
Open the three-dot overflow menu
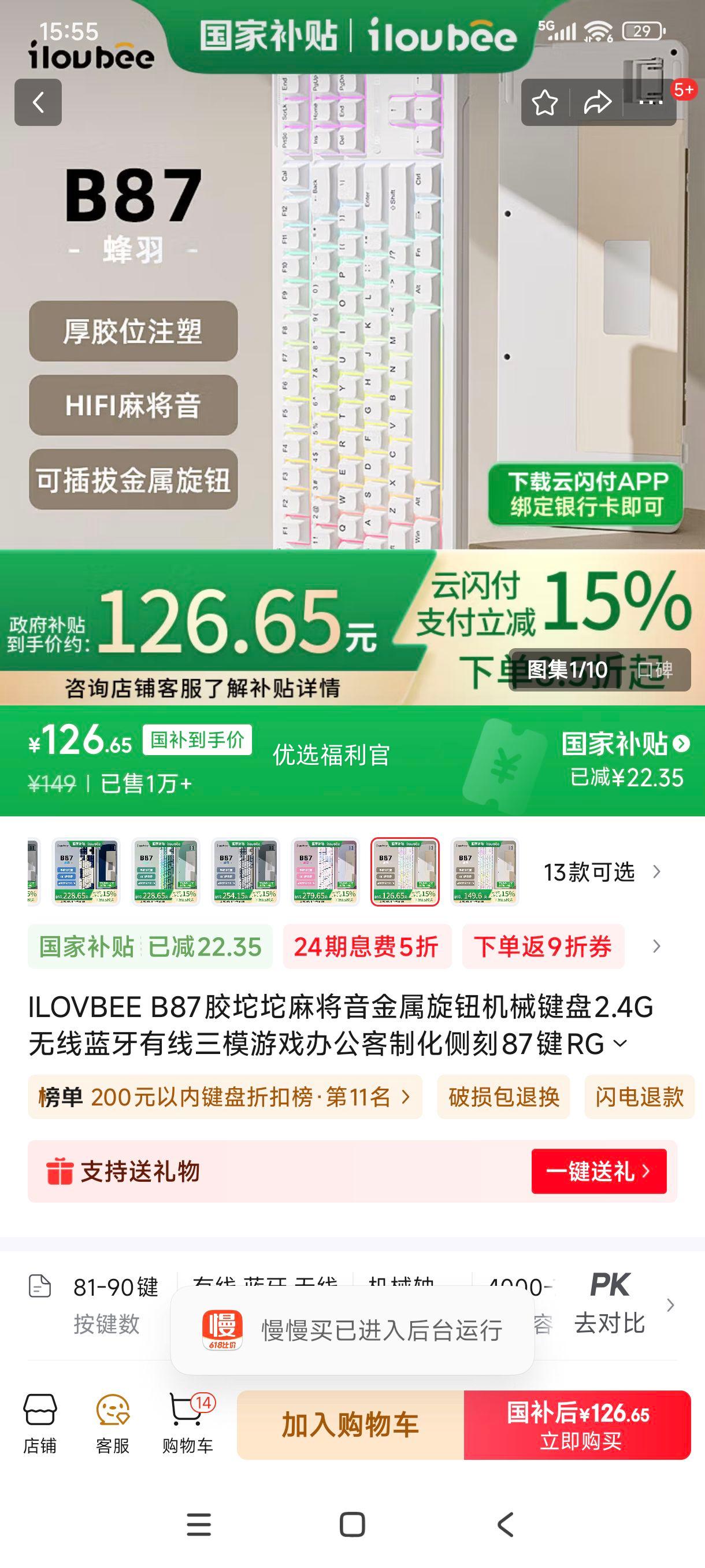[650, 102]
